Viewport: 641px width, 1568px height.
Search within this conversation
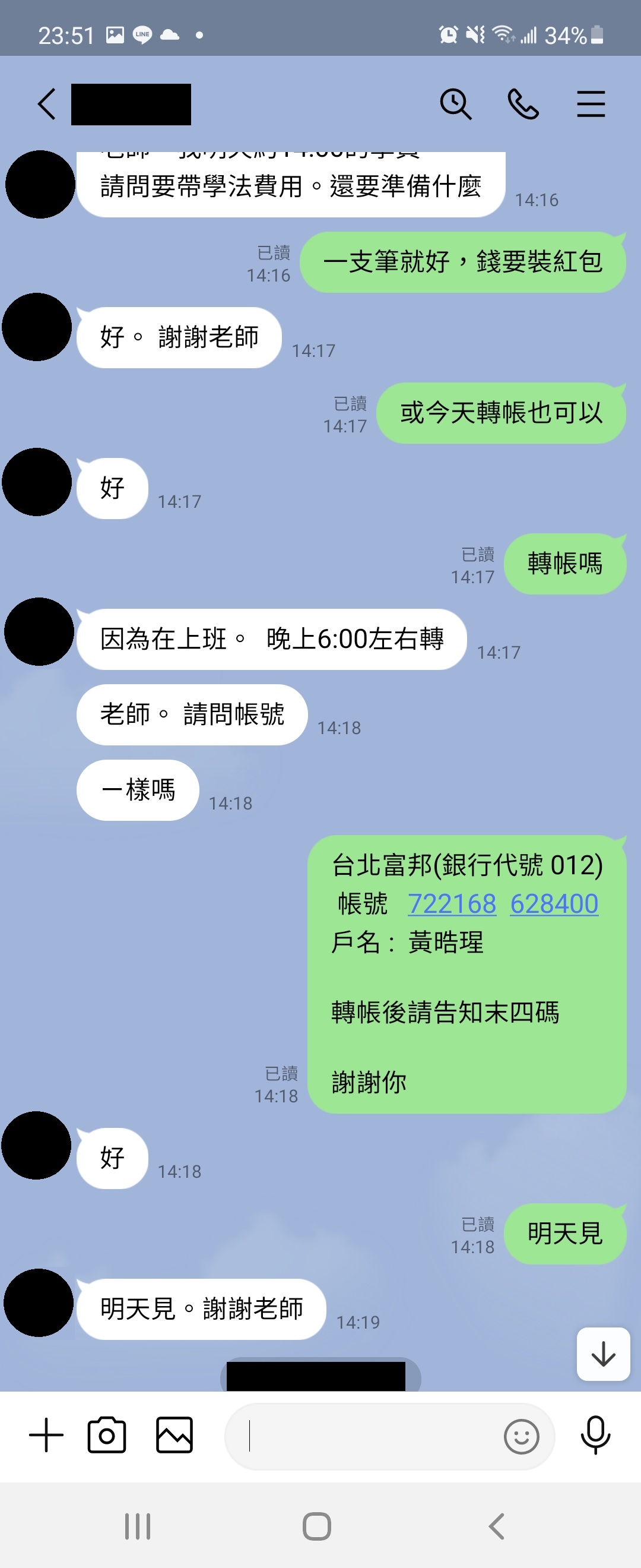pos(455,104)
